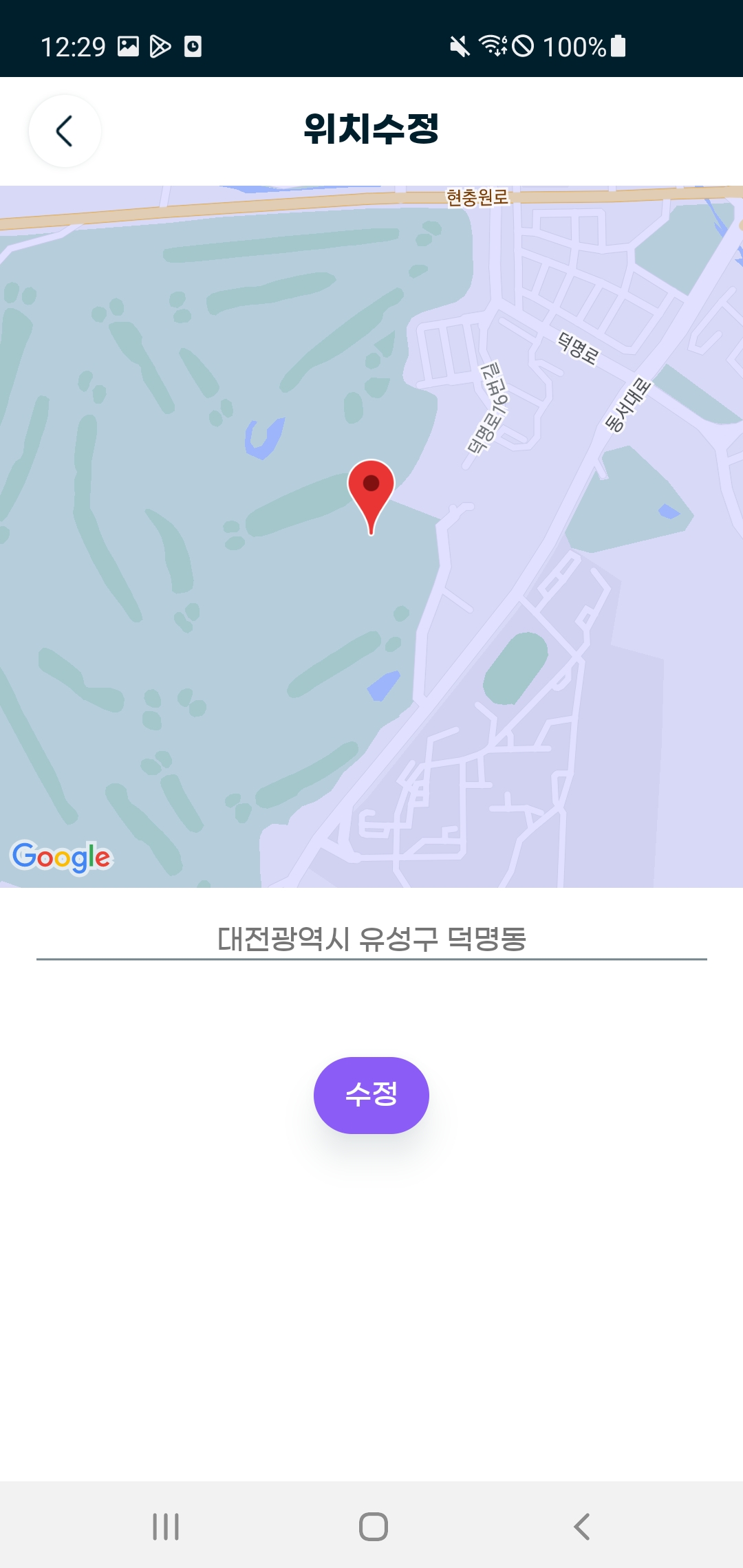Tap the clock showing 12:29 in status bar
Viewport: 743px width, 1568px height.
click(x=74, y=45)
